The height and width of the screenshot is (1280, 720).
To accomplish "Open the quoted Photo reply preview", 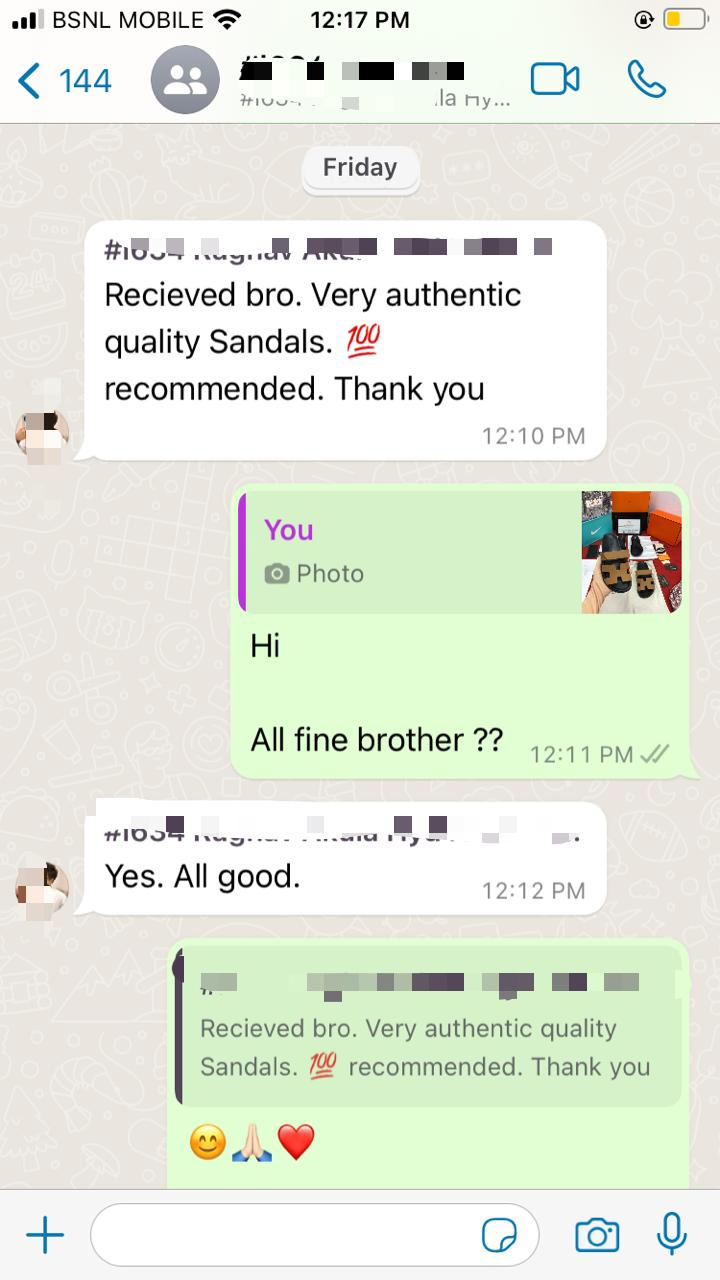I will point(460,552).
